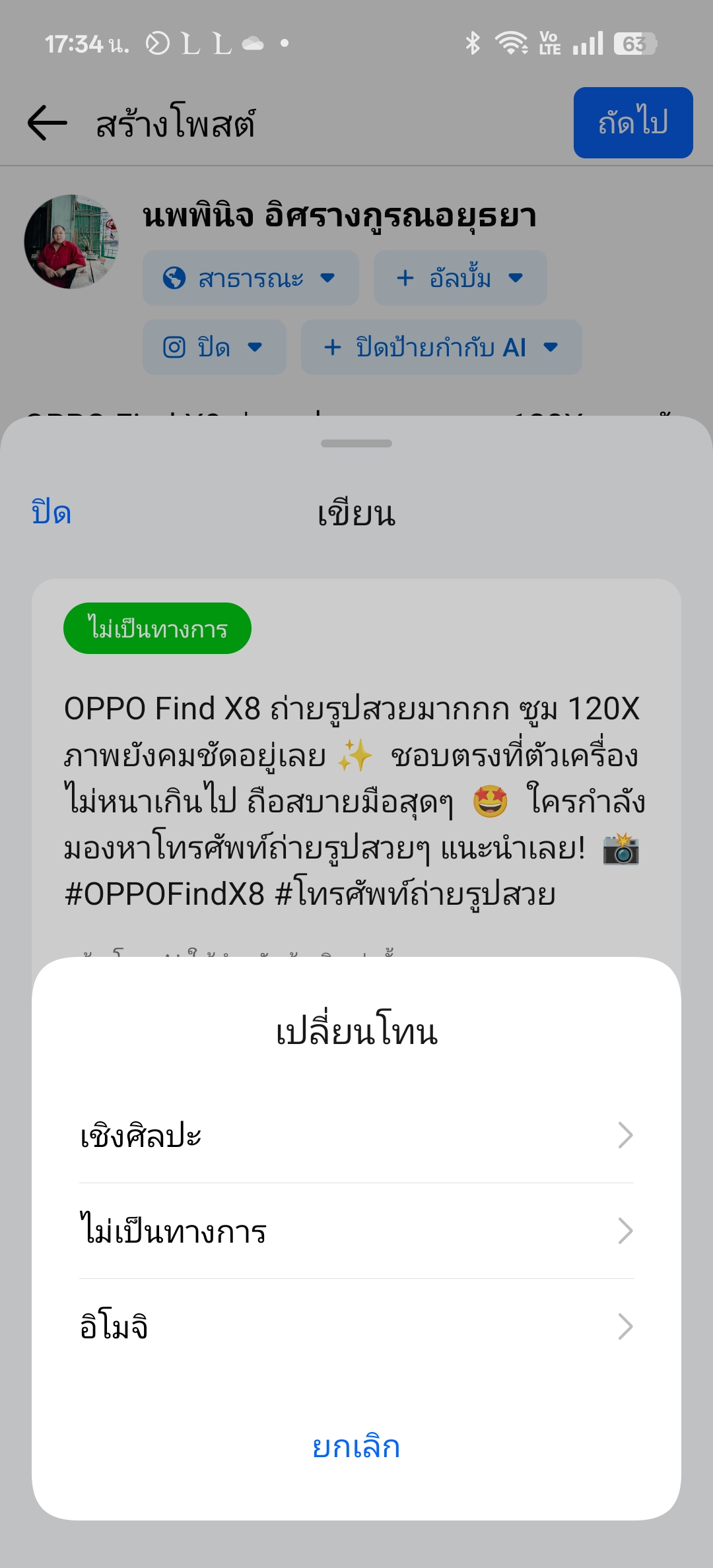
Task: Pick the อิโมจิ tone option
Action: point(356,1327)
